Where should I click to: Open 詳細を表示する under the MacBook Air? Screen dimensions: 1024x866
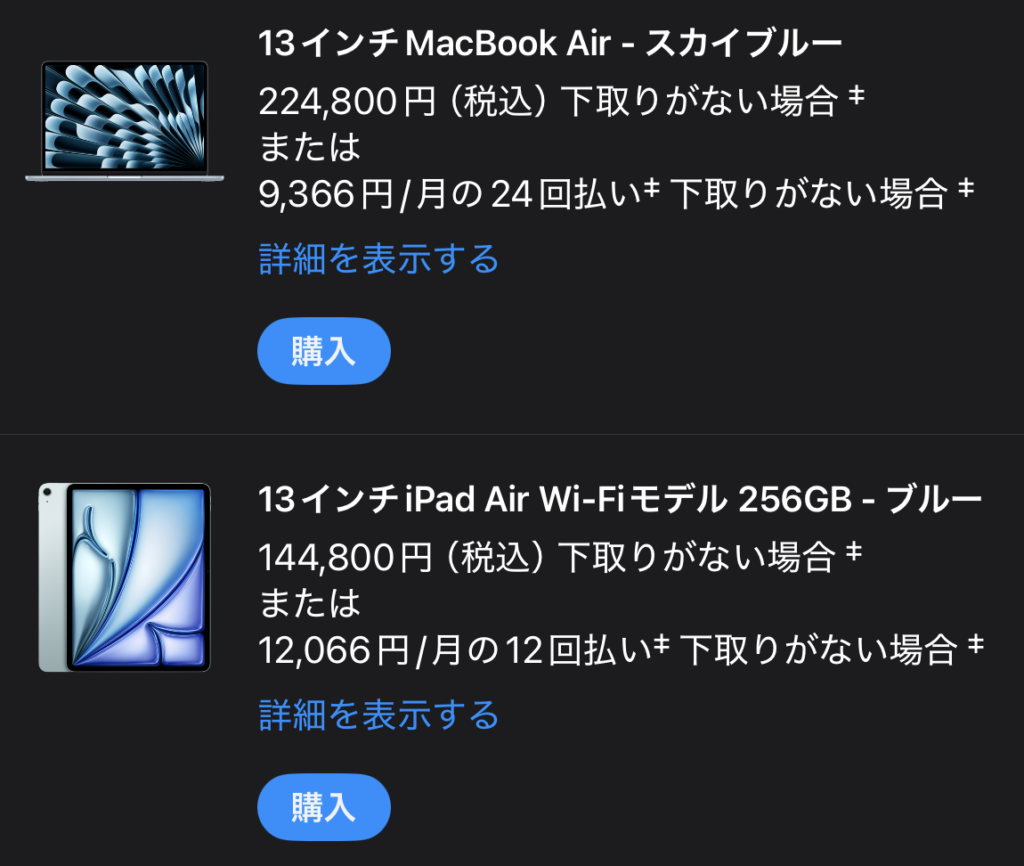[x=378, y=259]
